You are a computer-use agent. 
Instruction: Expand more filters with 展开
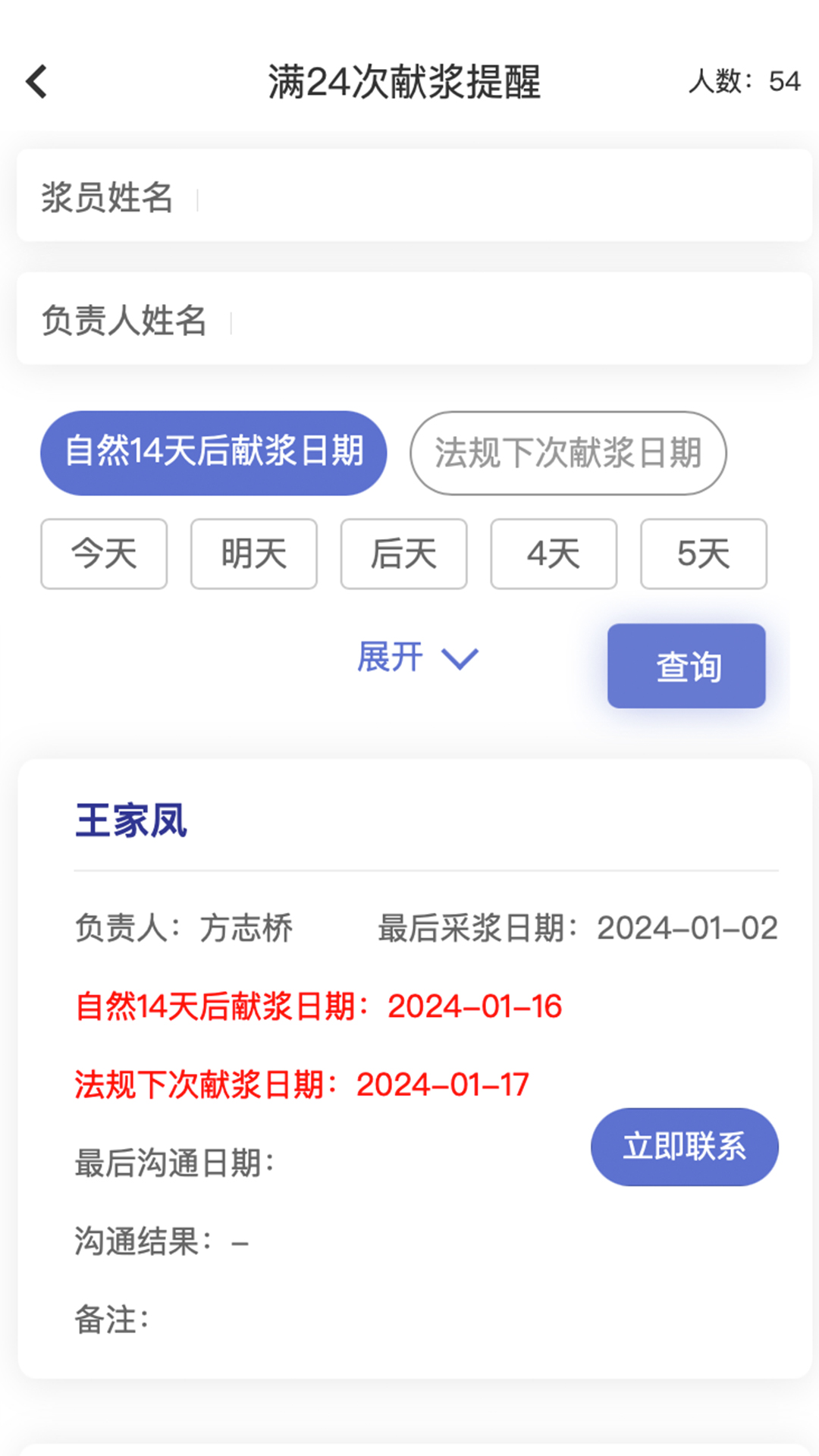click(x=418, y=657)
